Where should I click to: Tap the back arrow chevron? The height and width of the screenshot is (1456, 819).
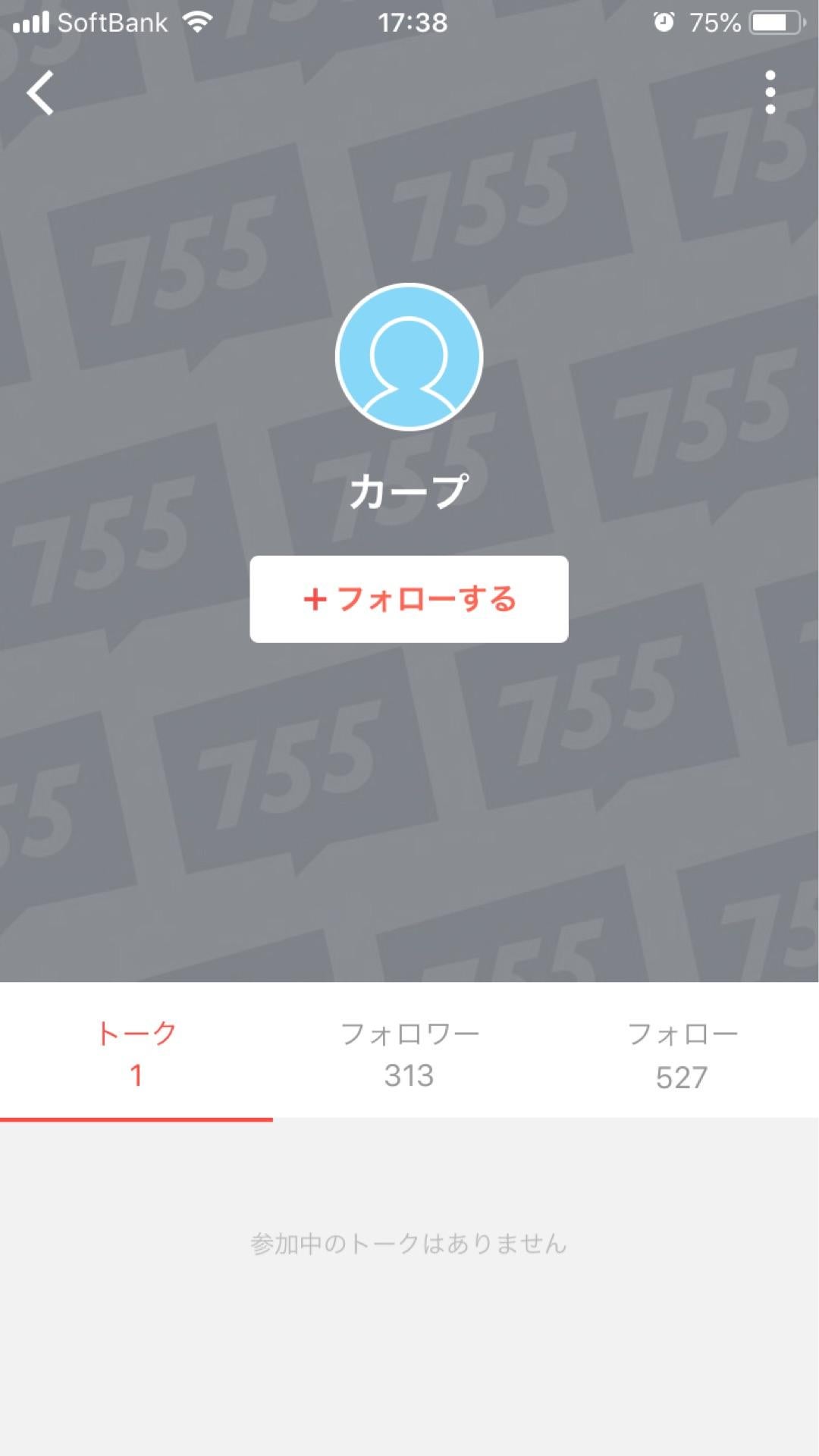[x=41, y=93]
